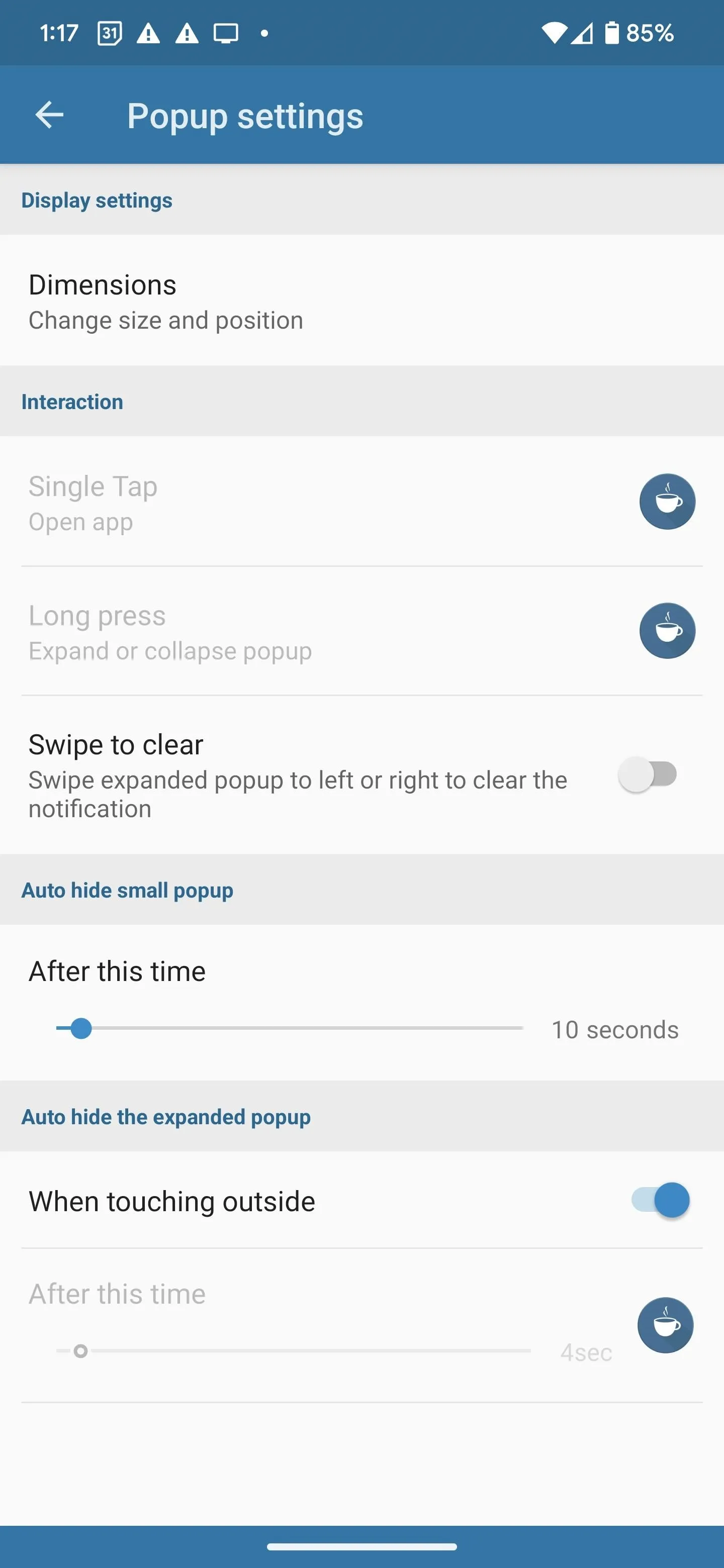Image resolution: width=724 pixels, height=1568 pixels.
Task: Tap the coffee cup icon beside Single Tap
Action: point(667,502)
